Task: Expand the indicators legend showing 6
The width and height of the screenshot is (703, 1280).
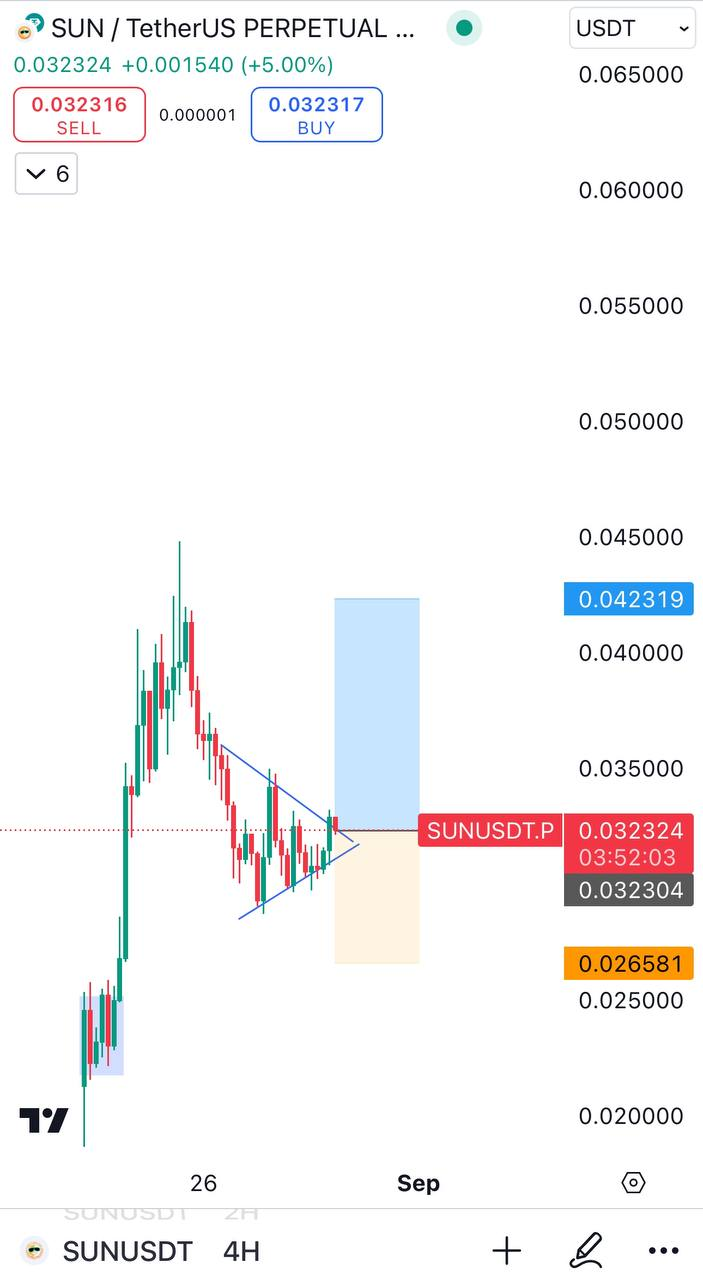Action: click(x=46, y=174)
